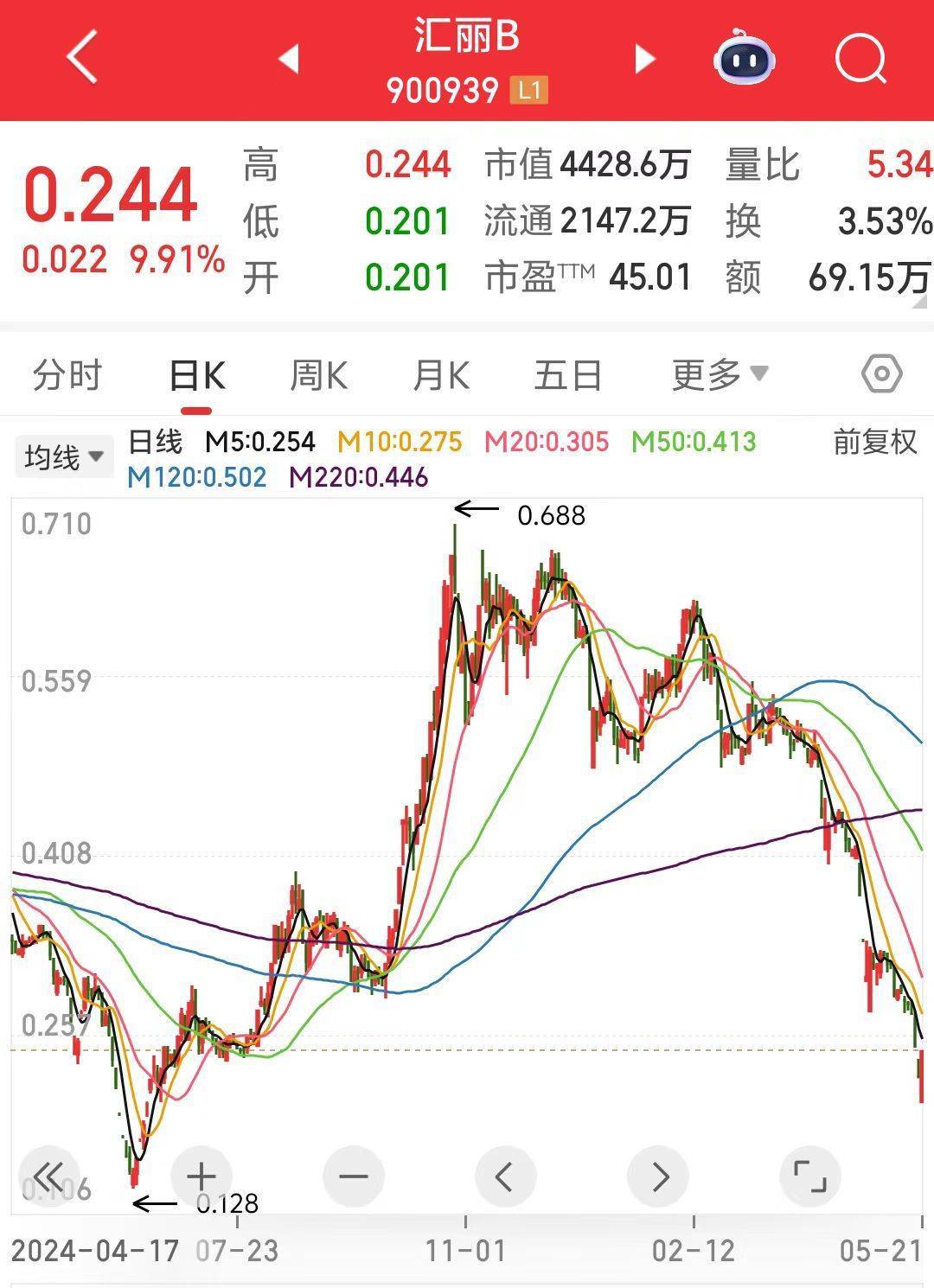Screen dimensions: 934x1288
Task: Change the 前复权 adjustment mode
Action: coord(874,442)
